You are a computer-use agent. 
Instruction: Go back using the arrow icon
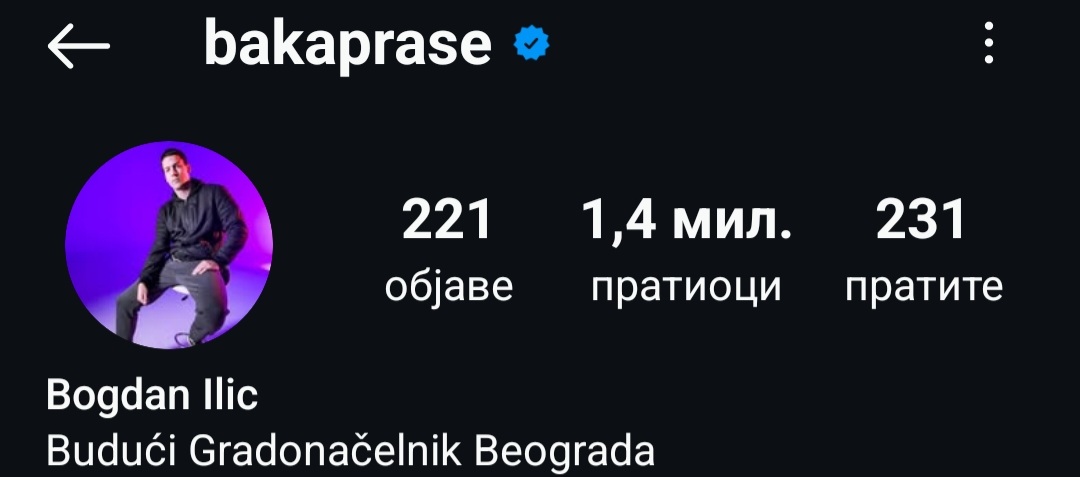click(x=78, y=47)
